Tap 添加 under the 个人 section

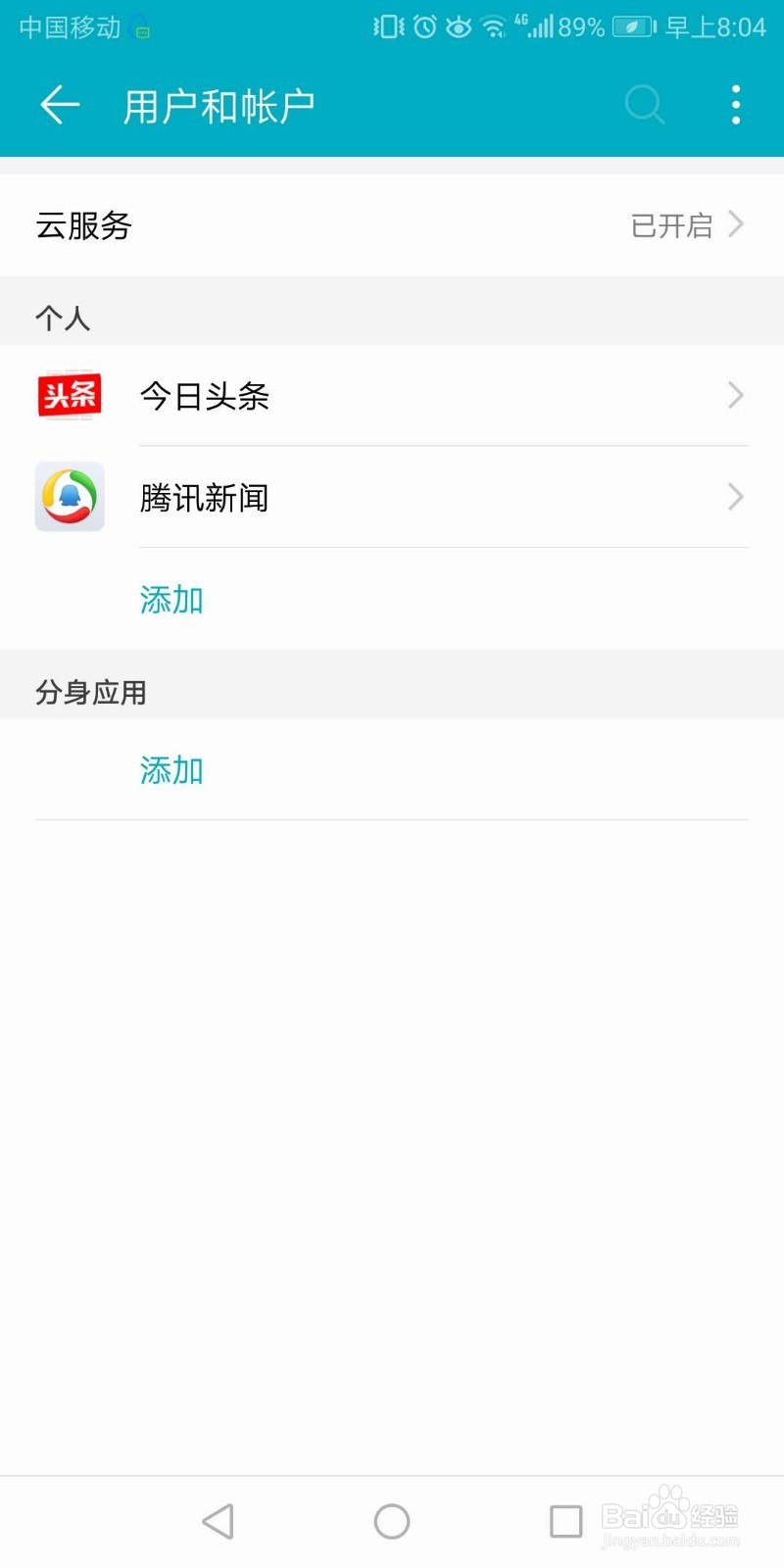(x=171, y=599)
